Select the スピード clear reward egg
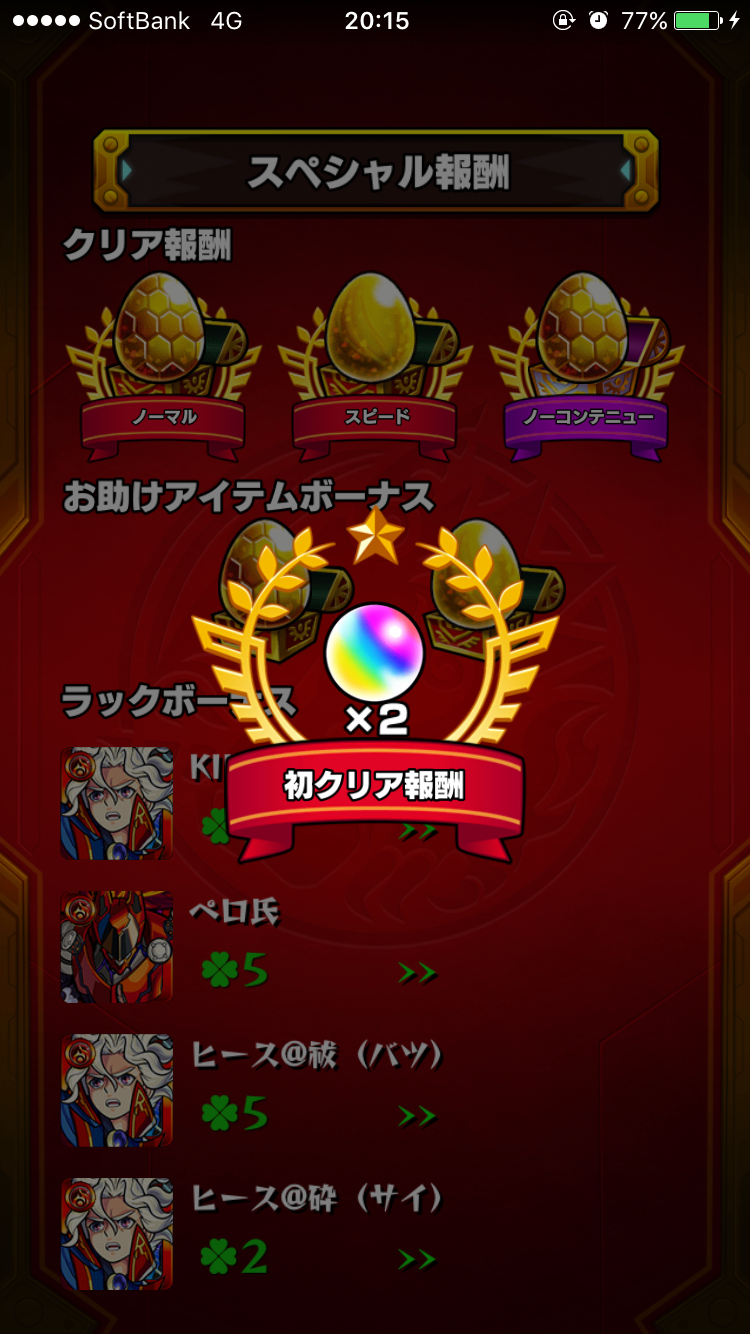This screenshot has width=750, height=1334. point(375,365)
